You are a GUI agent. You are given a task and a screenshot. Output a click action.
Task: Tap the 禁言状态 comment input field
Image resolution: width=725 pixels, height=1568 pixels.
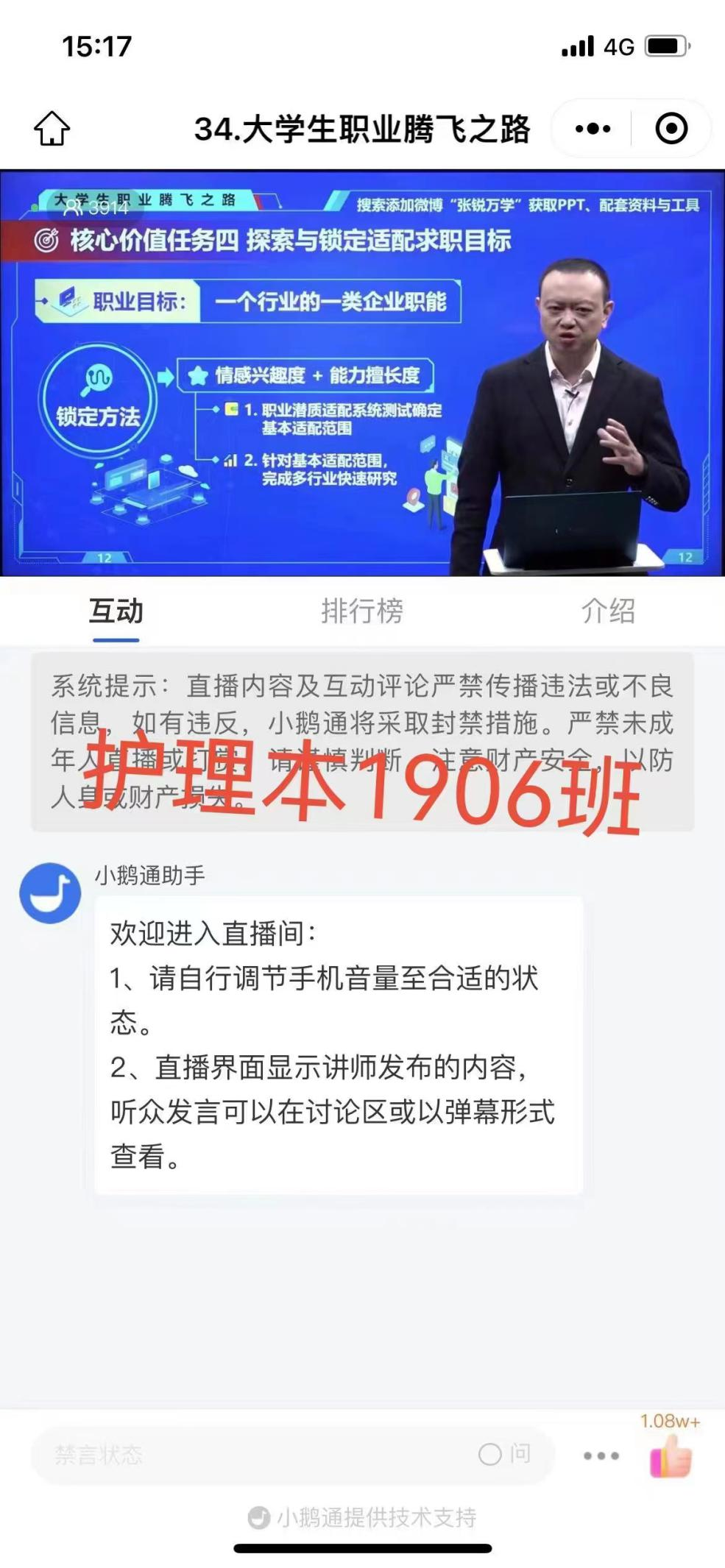coord(250,1454)
